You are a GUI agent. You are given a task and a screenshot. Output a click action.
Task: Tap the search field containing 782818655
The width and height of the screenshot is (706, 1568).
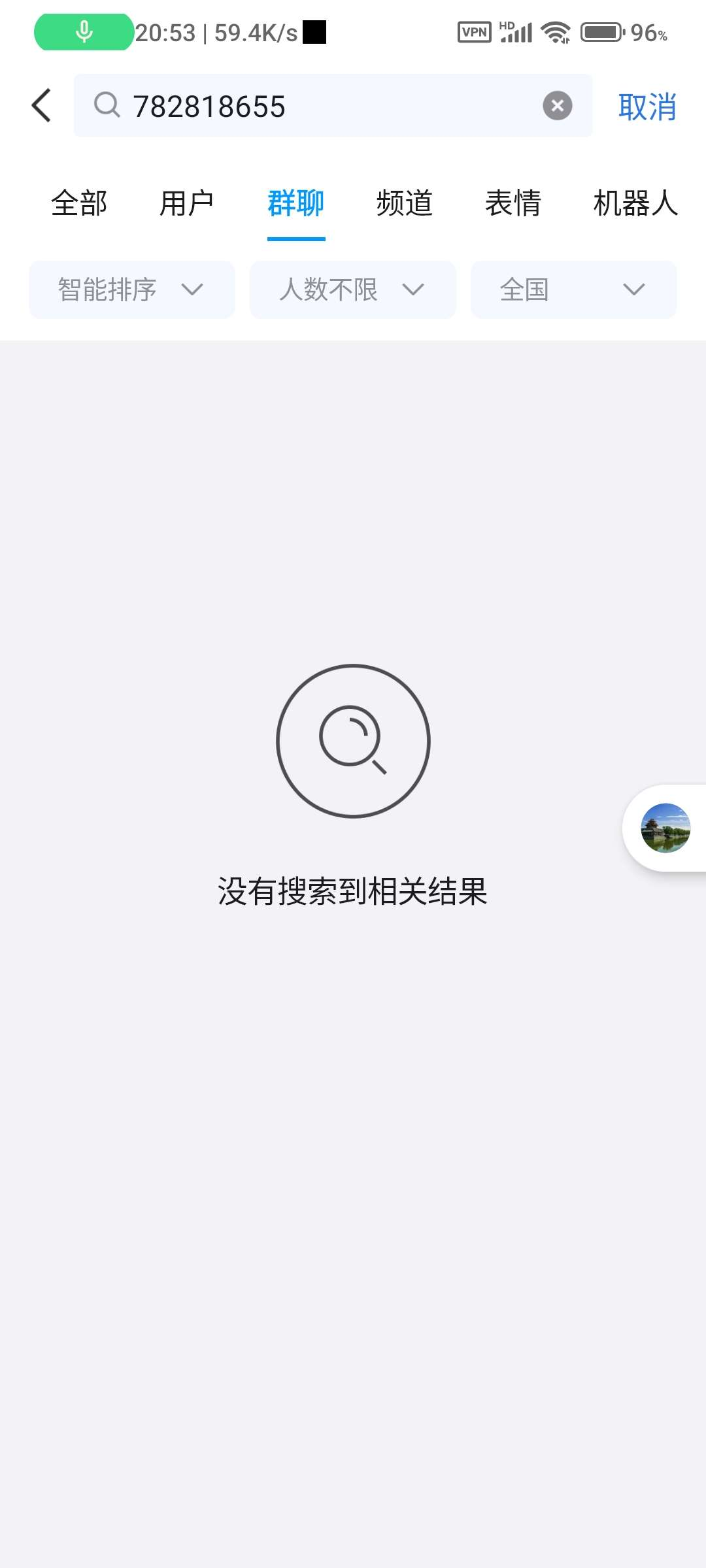[333, 106]
